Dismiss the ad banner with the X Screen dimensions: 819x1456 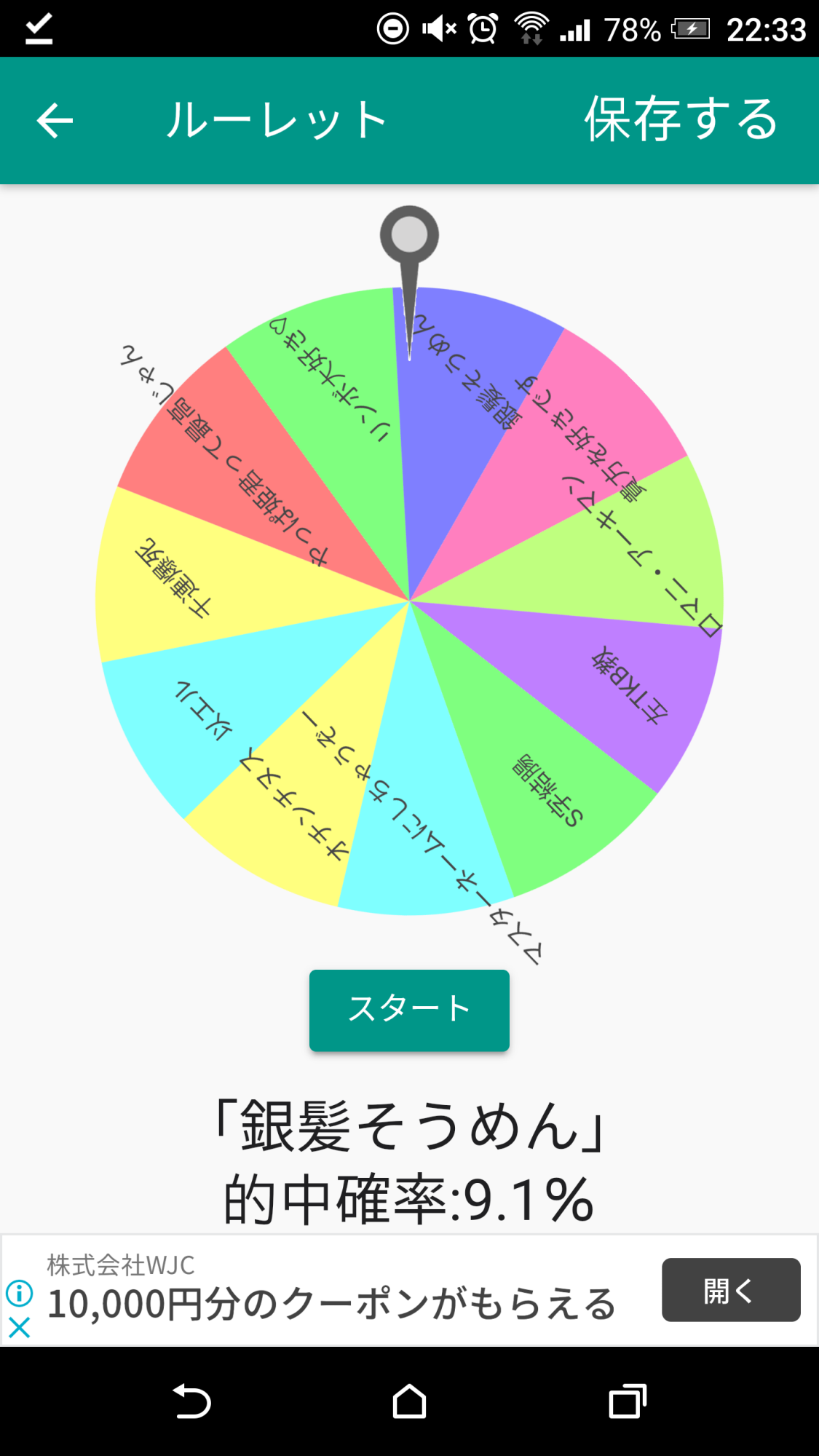pos(20,1328)
